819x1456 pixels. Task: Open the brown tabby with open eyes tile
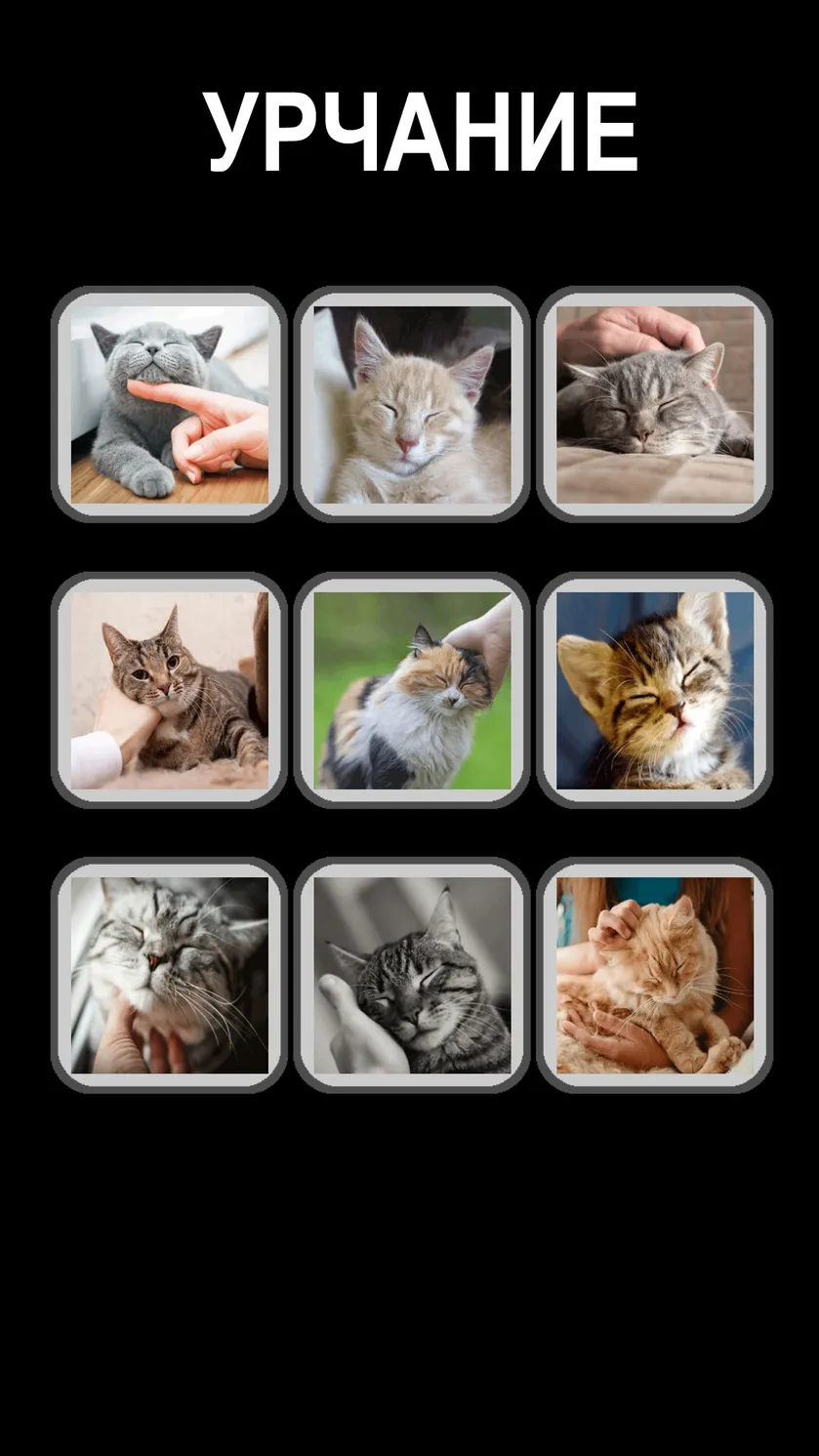(169, 690)
